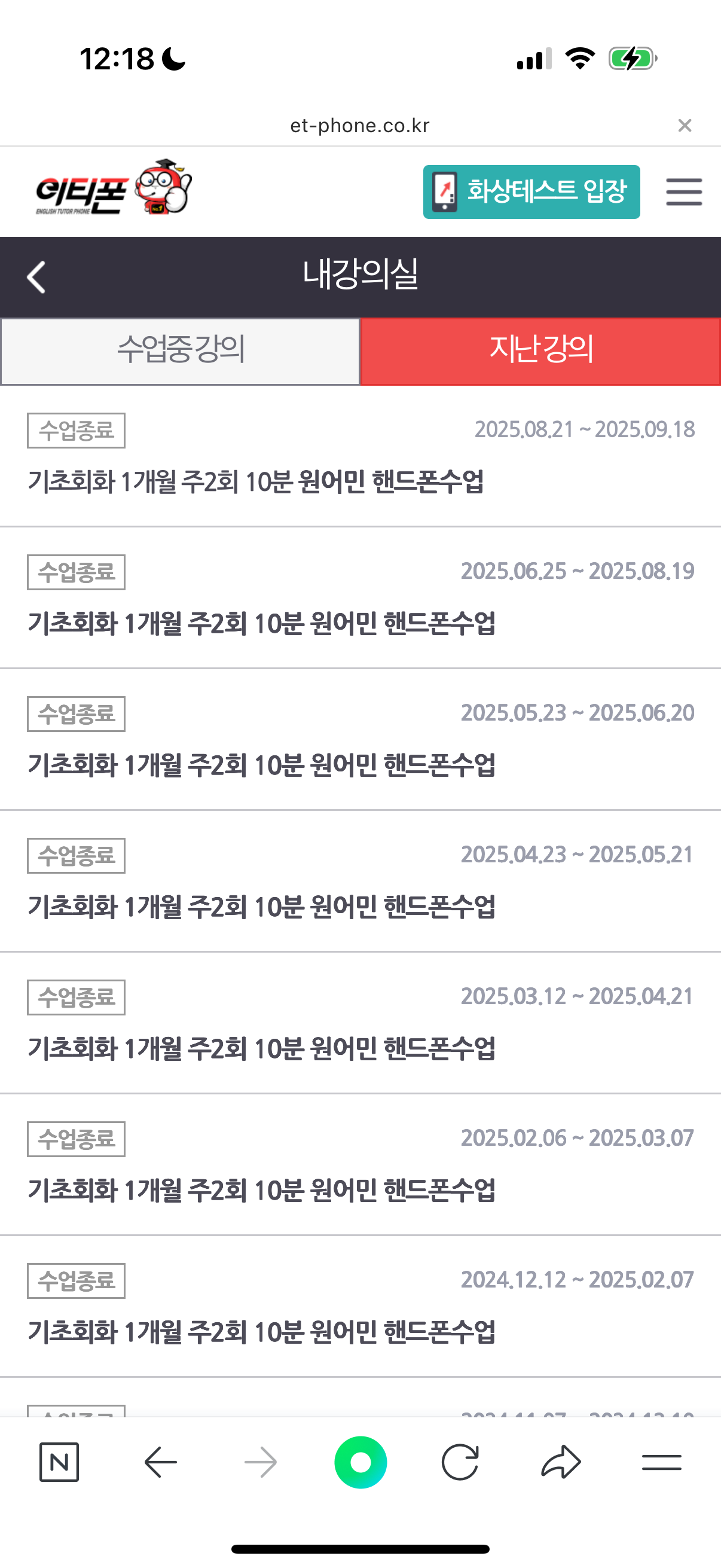The height and width of the screenshot is (1568, 721).
Task: Tap the 이티폰 logo to go home
Action: pos(114,189)
